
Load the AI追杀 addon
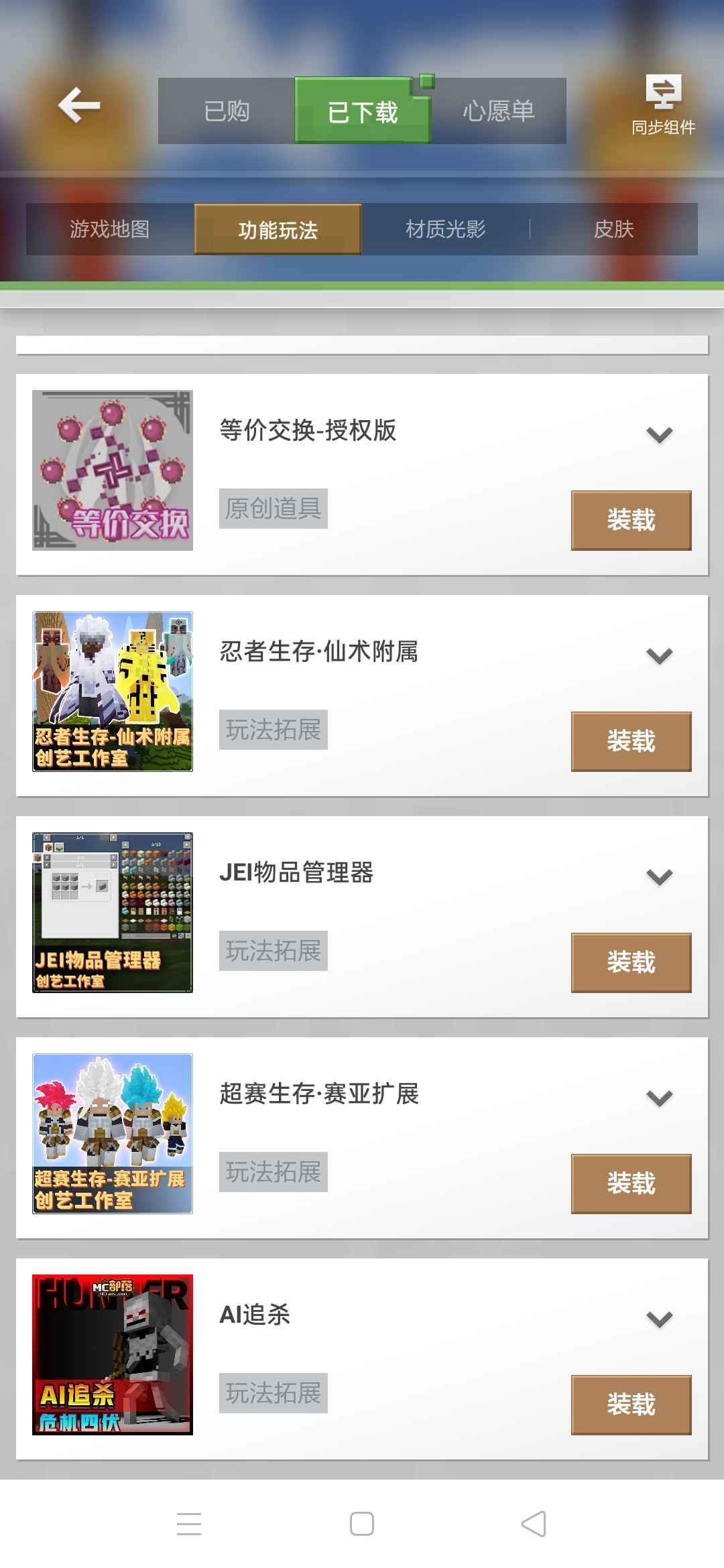click(x=631, y=1404)
